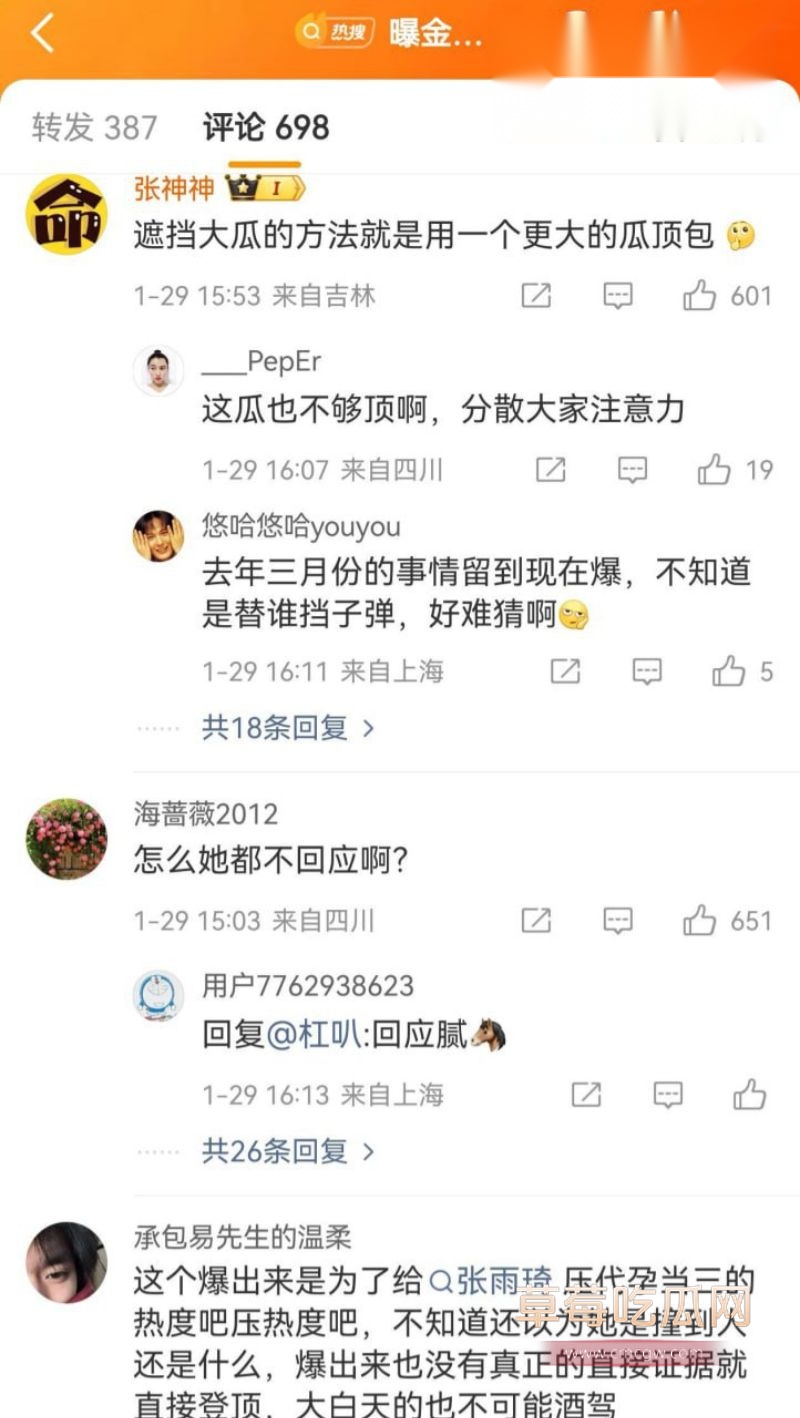Tap the comment bubble on 悠哈悠哈youyou's reply

tap(647, 671)
